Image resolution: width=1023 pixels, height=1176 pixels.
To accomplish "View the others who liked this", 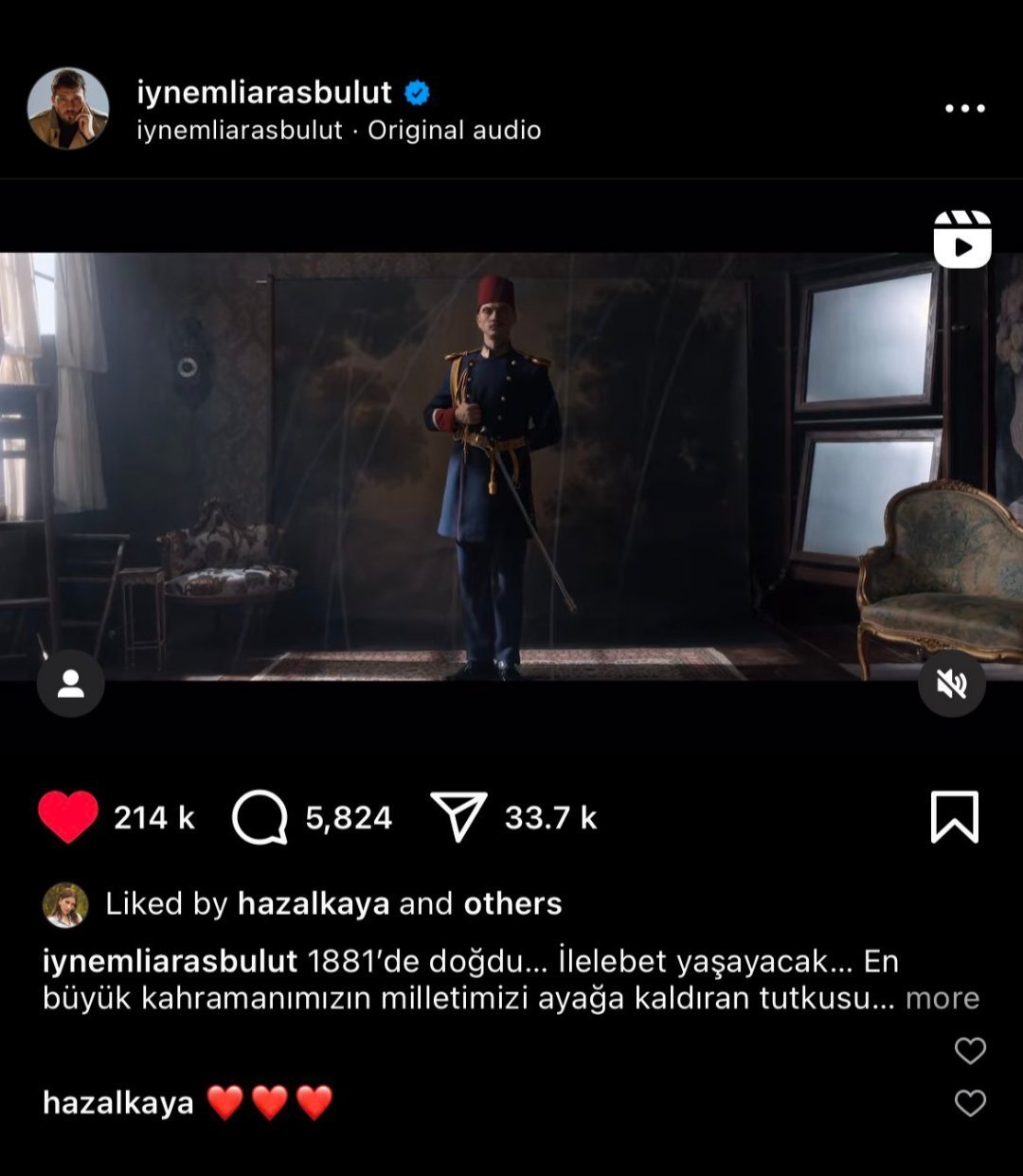I will point(512,903).
